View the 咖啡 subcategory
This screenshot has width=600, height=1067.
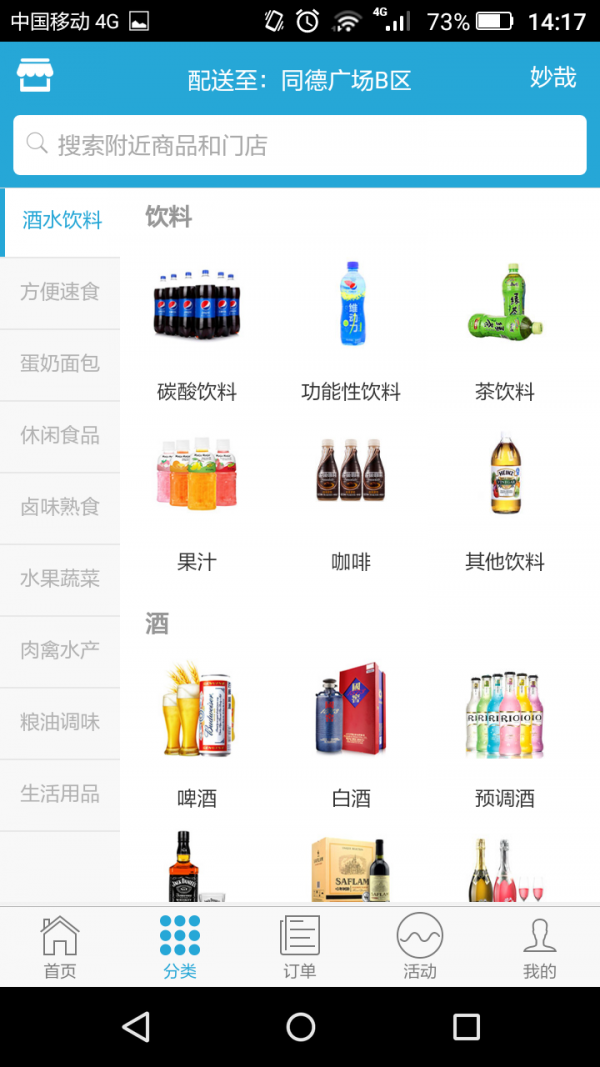(x=351, y=502)
